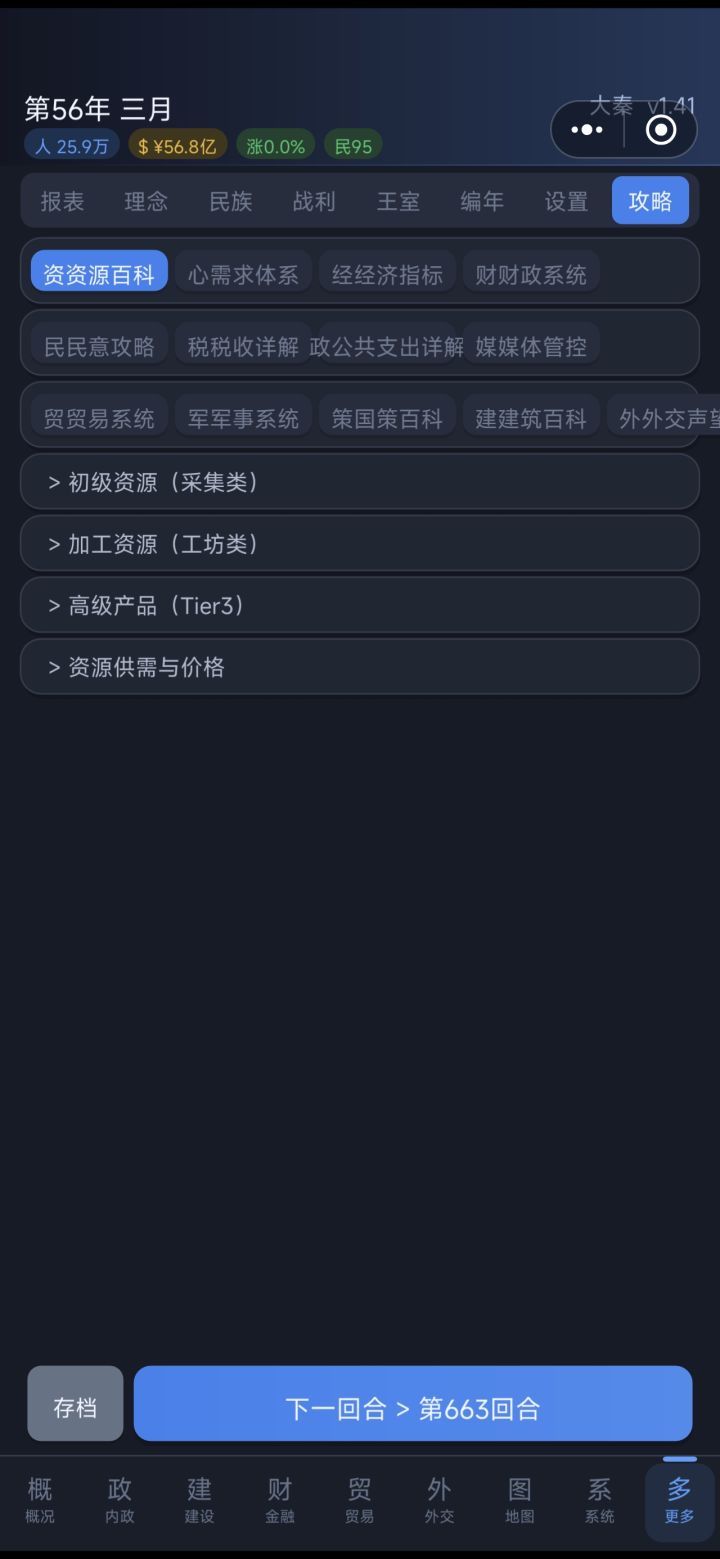Open the 更多 more panel icon
This screenshot has height=1559, width=720.
point(679,1500)
